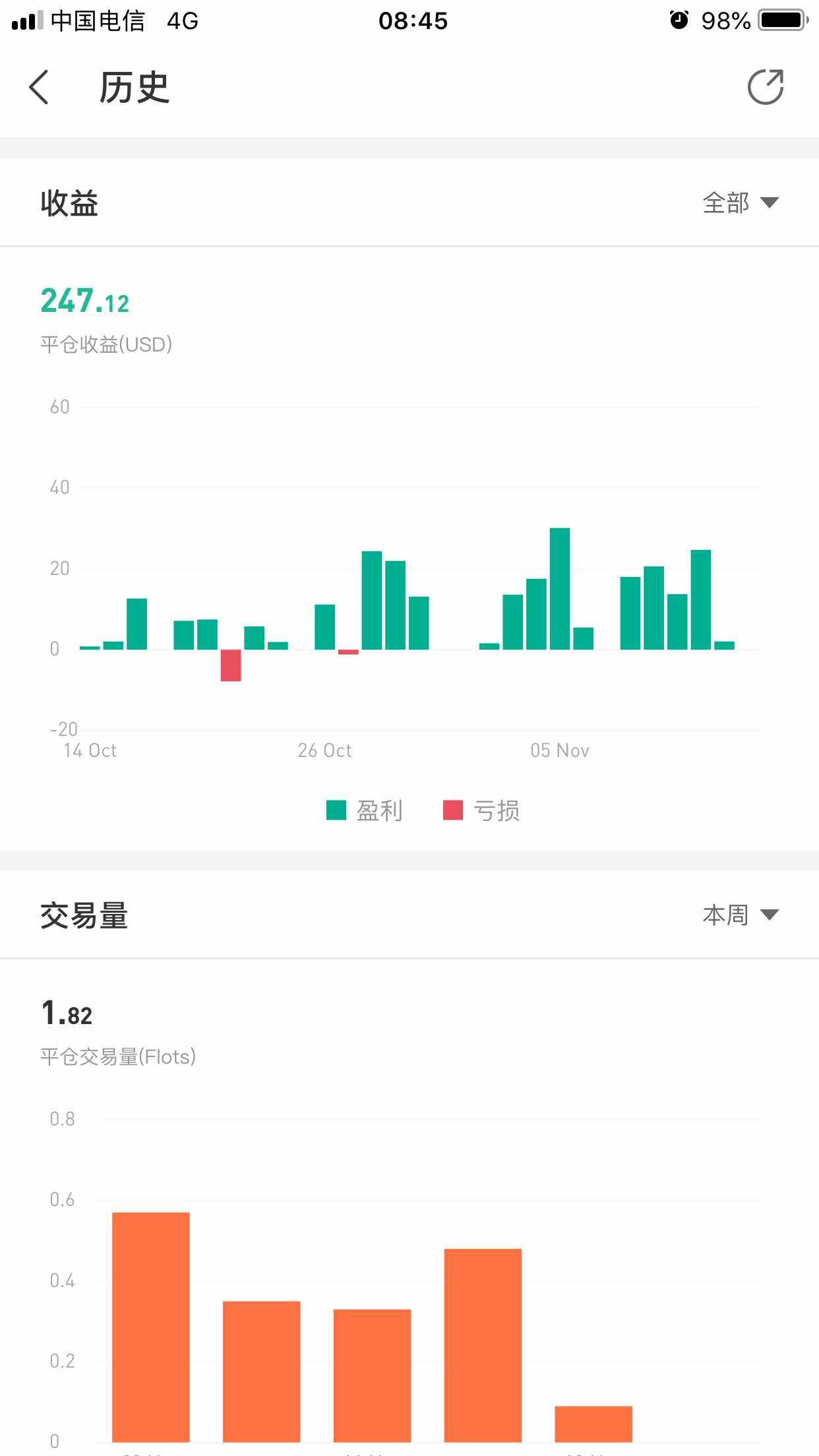Toggle the 盈利 legend item
Viewport: 819px width, 1456px height.
pyautogui.click(x=365, y=810)
